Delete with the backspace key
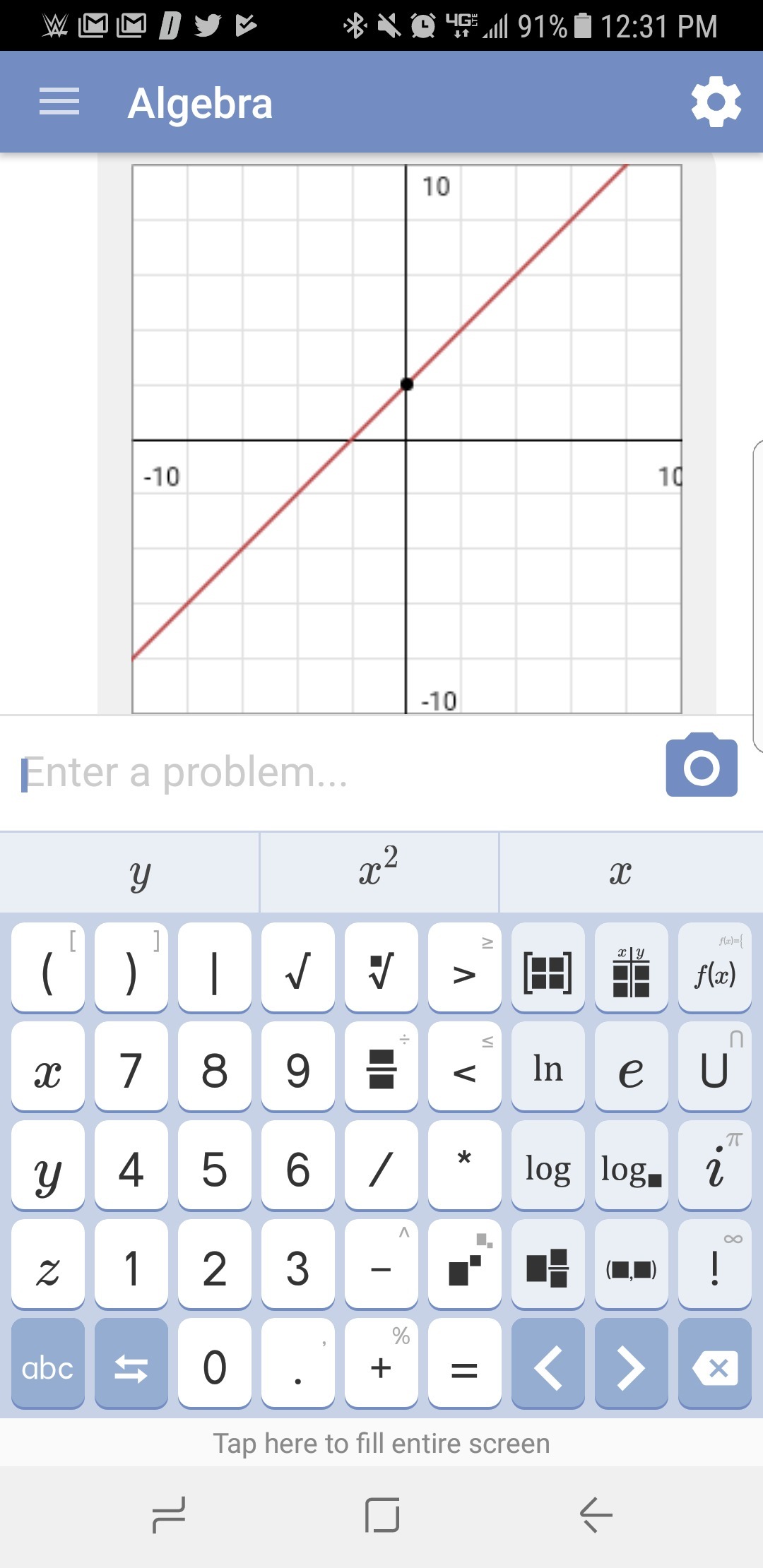The image size is (763, 1568). point(714,1365)
